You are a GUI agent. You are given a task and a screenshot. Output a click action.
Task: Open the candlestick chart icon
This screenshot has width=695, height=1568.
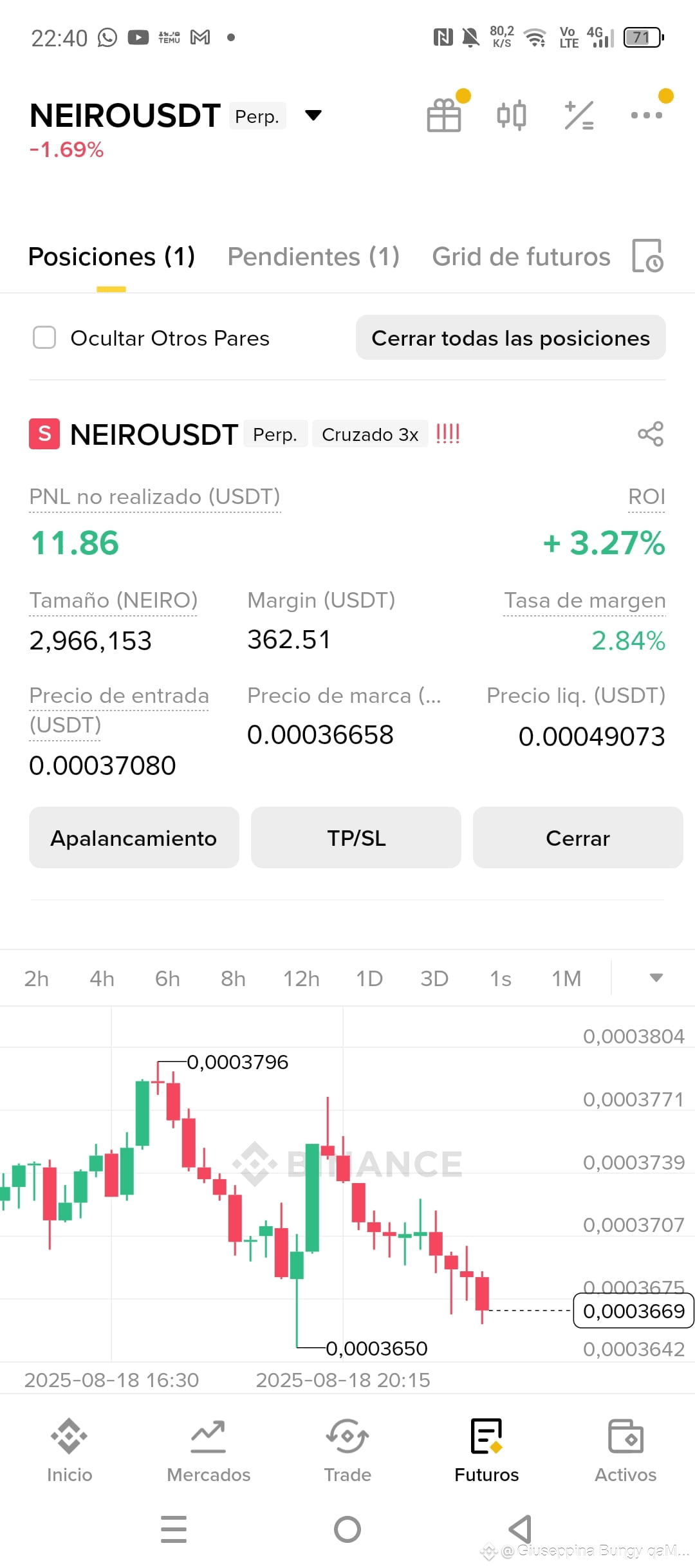coord(512,115)
